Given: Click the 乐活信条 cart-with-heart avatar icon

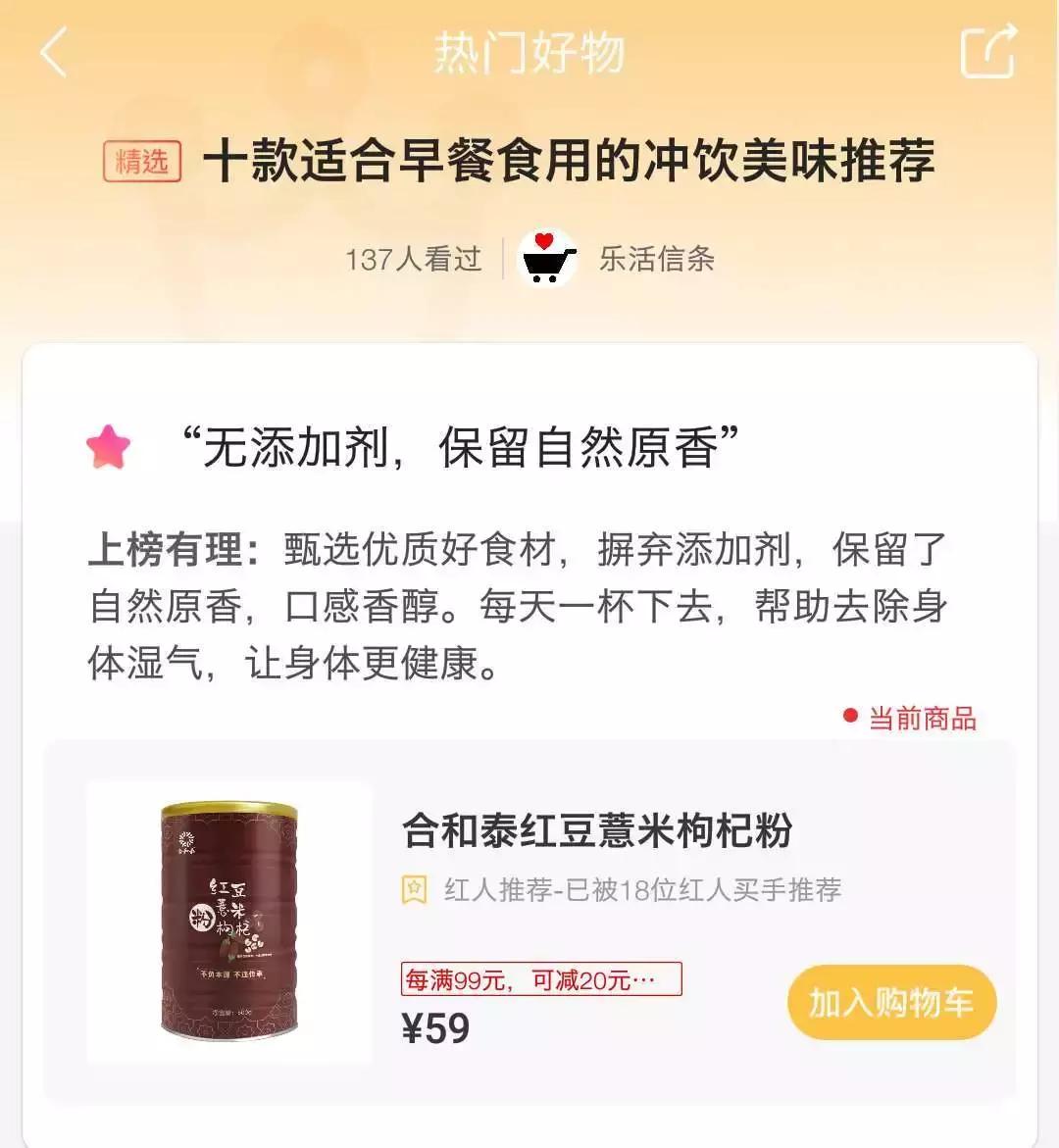Looking at the screenshot, I should tap(546, 259).
